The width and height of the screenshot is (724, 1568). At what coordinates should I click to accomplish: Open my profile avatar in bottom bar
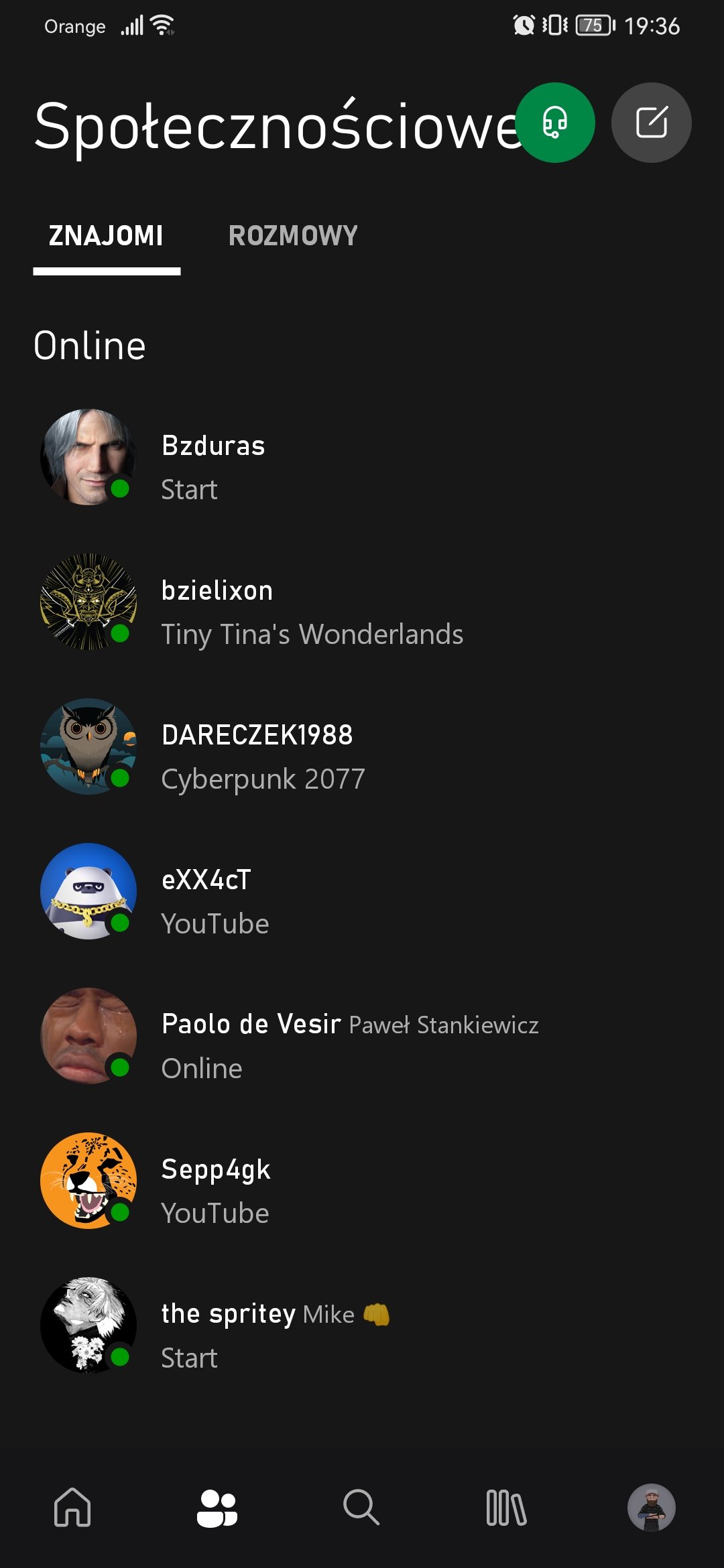click(651, 1508)
